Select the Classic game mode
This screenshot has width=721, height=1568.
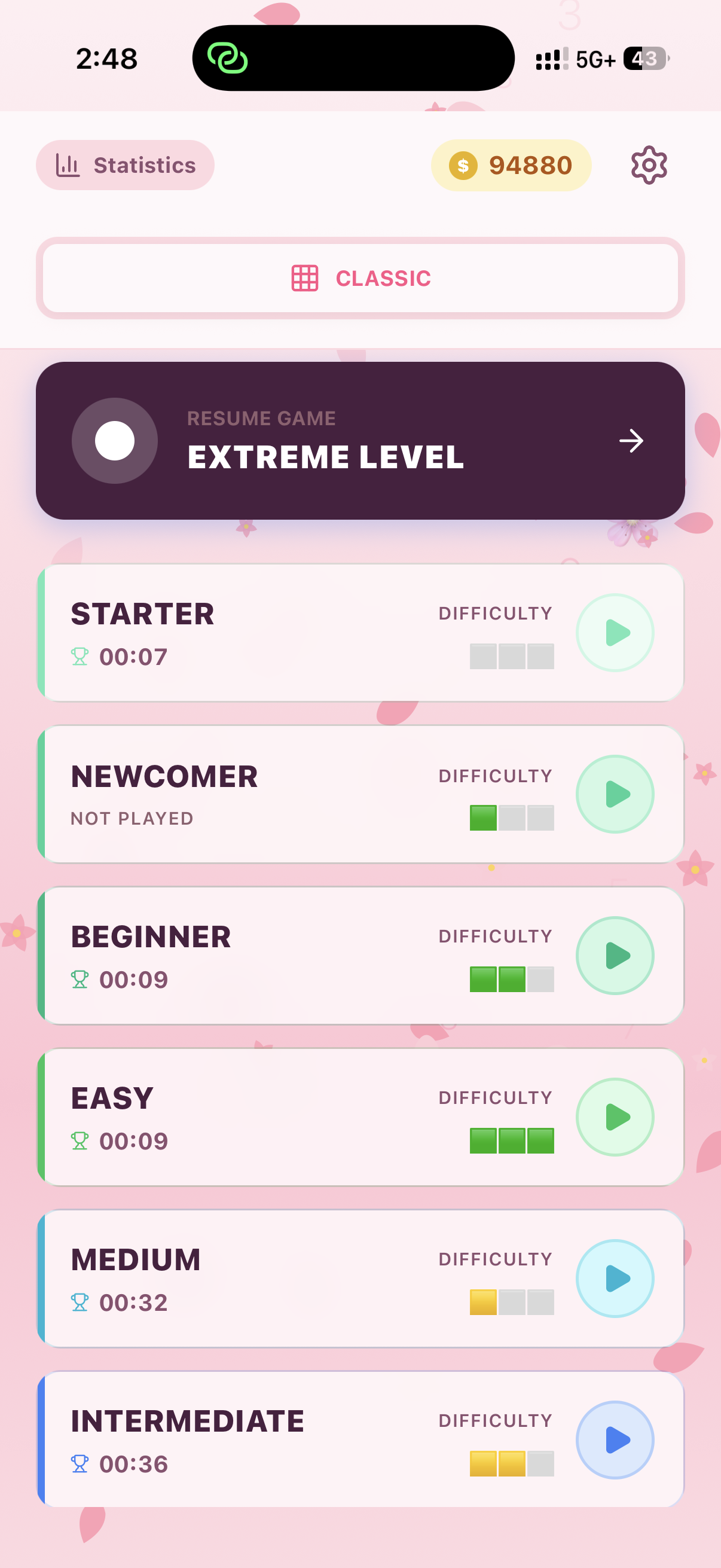(360, 278)
